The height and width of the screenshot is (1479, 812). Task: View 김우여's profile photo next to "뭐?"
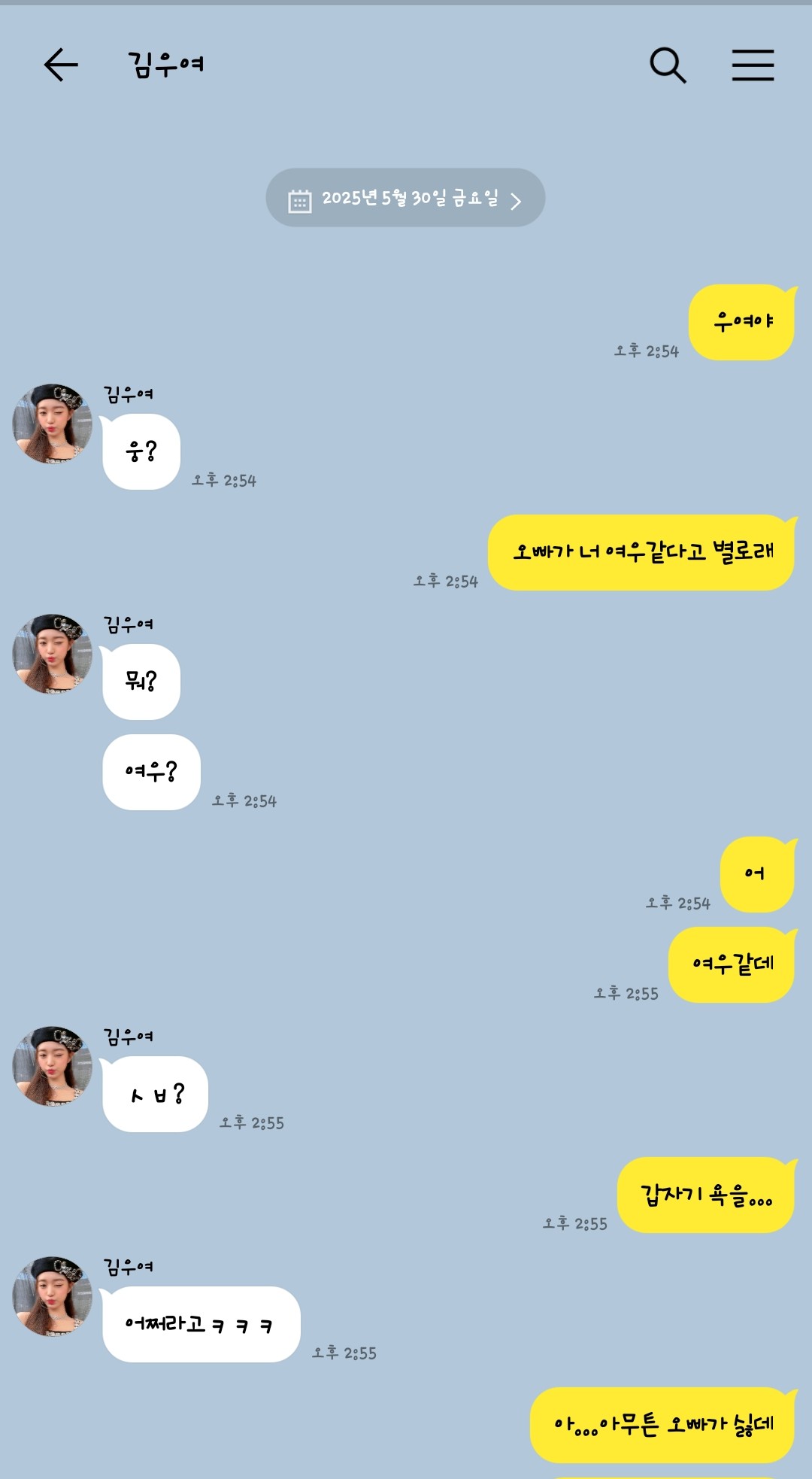click(53, 654)
